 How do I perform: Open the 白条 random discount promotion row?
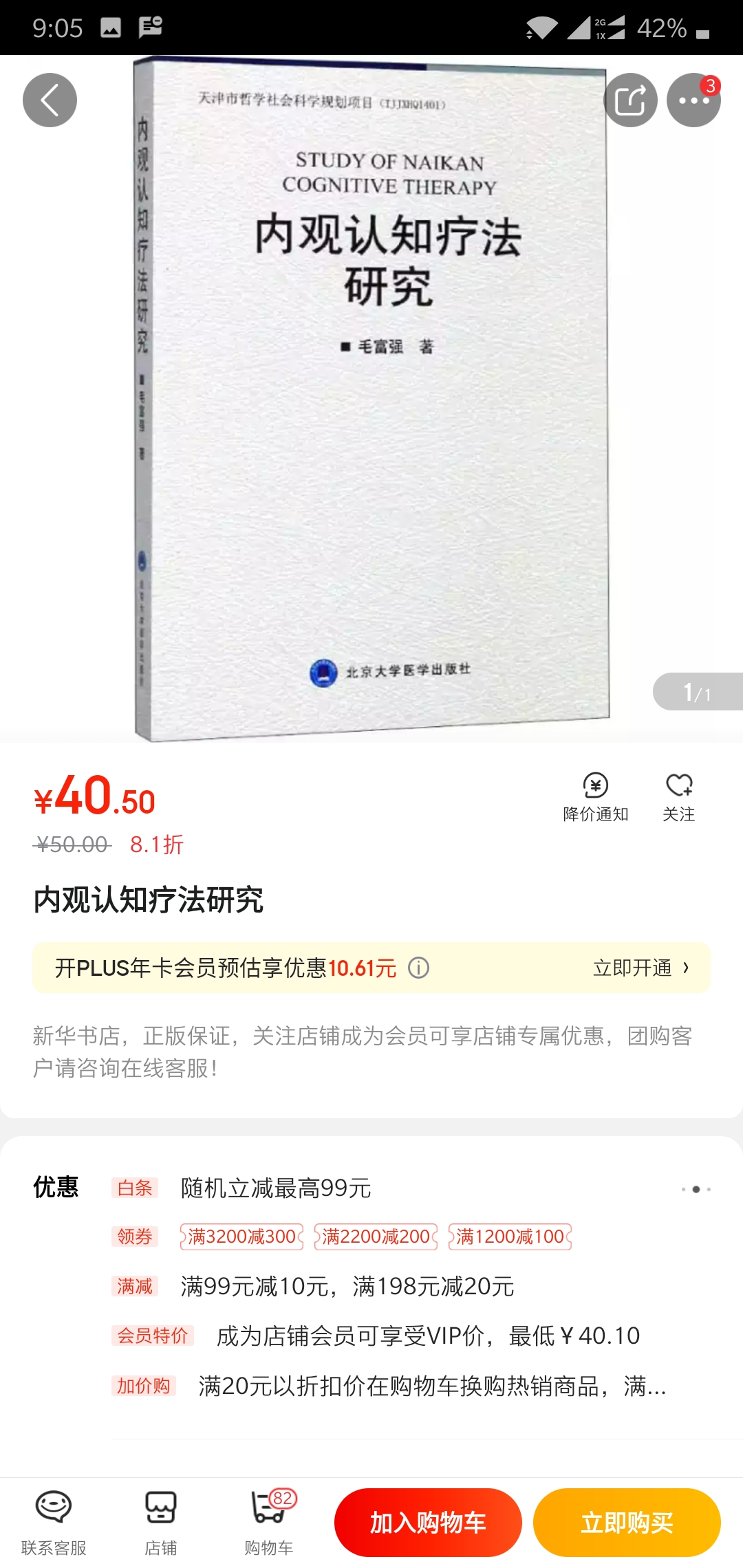coord(275,1188)
